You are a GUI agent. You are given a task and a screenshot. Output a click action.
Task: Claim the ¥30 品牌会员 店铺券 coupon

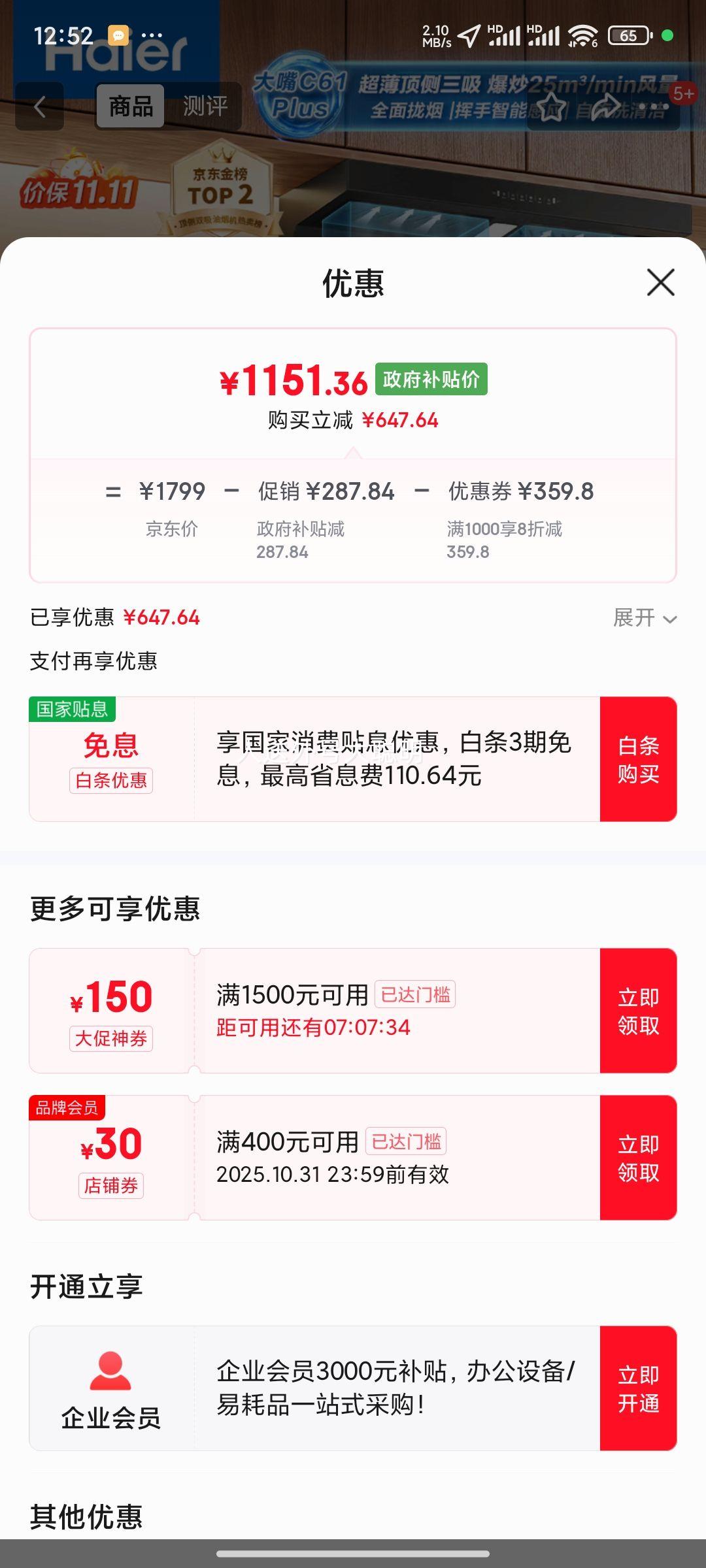pyautogui.click(x=638, y=1158)
